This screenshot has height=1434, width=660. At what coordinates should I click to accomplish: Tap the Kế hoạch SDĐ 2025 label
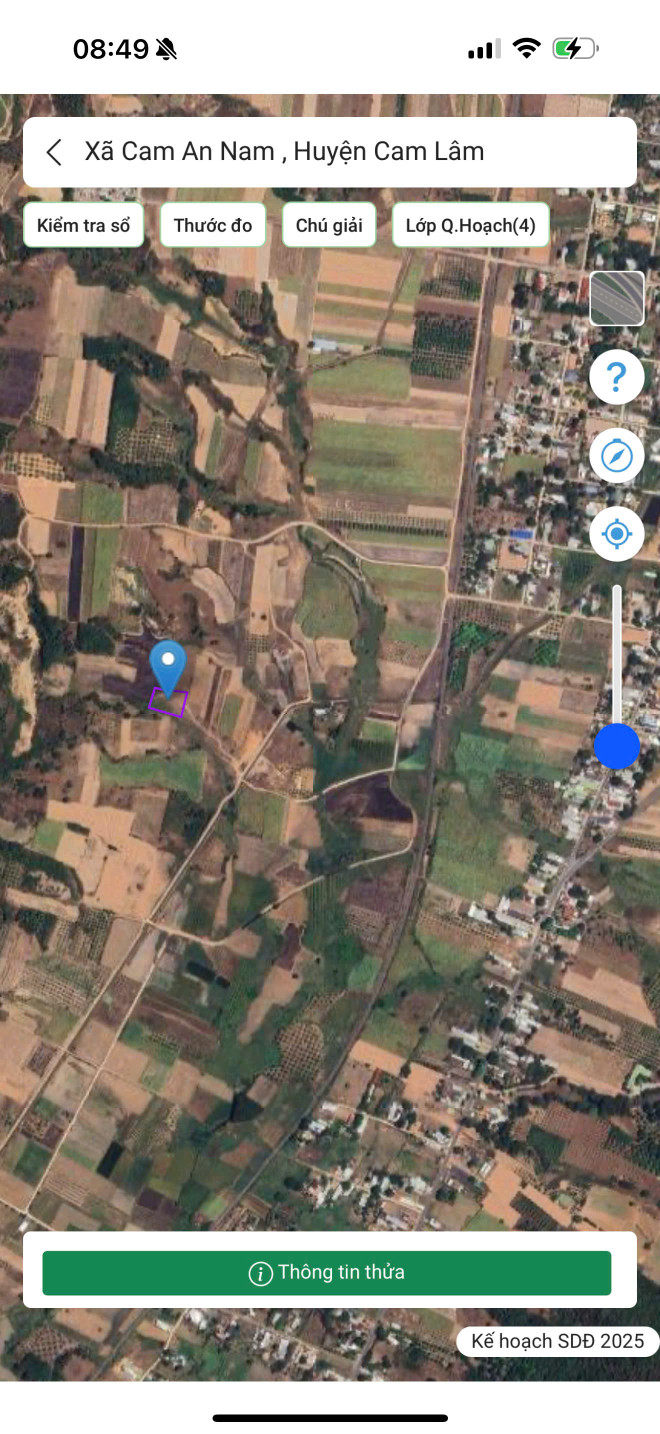tap(558, 1341)
